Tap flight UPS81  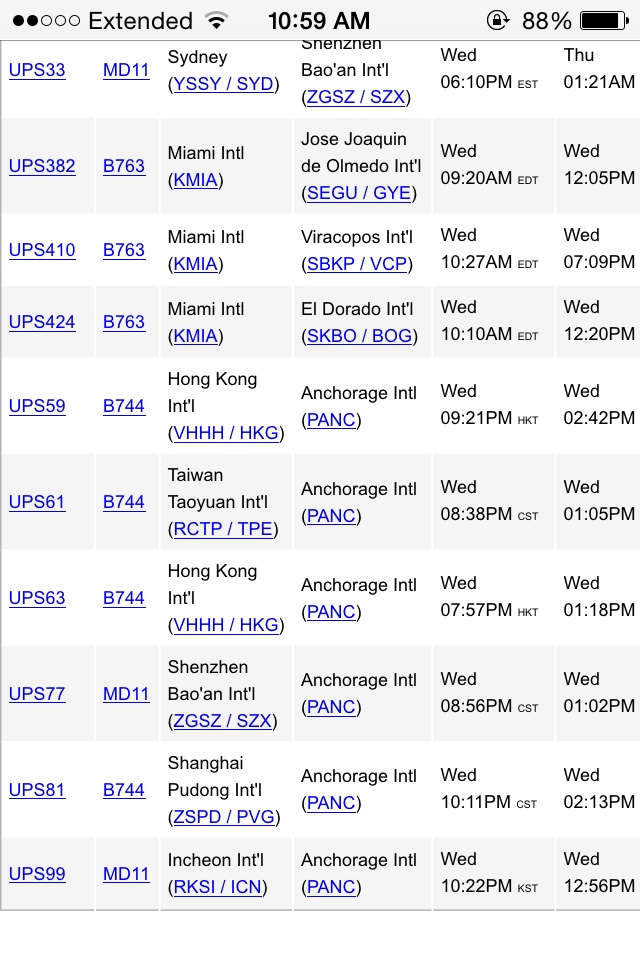click(37, 790)
